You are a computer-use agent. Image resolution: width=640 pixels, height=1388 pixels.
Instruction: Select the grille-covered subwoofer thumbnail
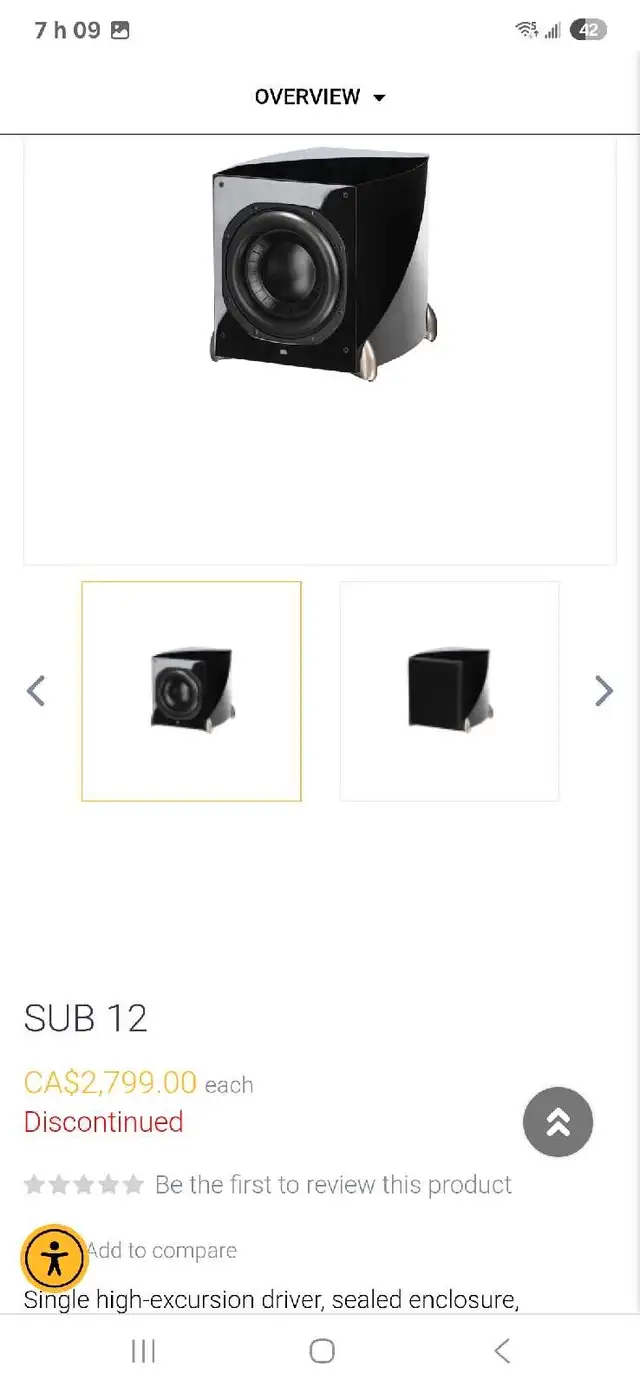click(x=449, y=691)
